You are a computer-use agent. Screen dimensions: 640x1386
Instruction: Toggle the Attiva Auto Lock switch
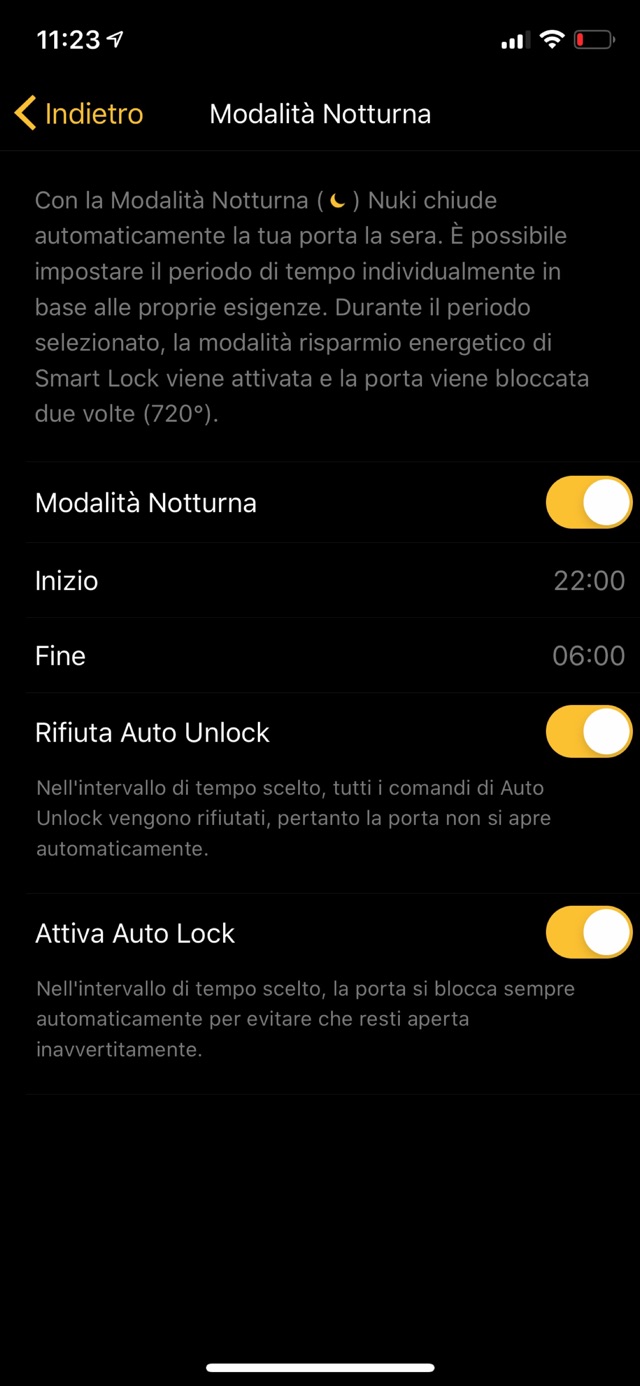pos(588,933)
